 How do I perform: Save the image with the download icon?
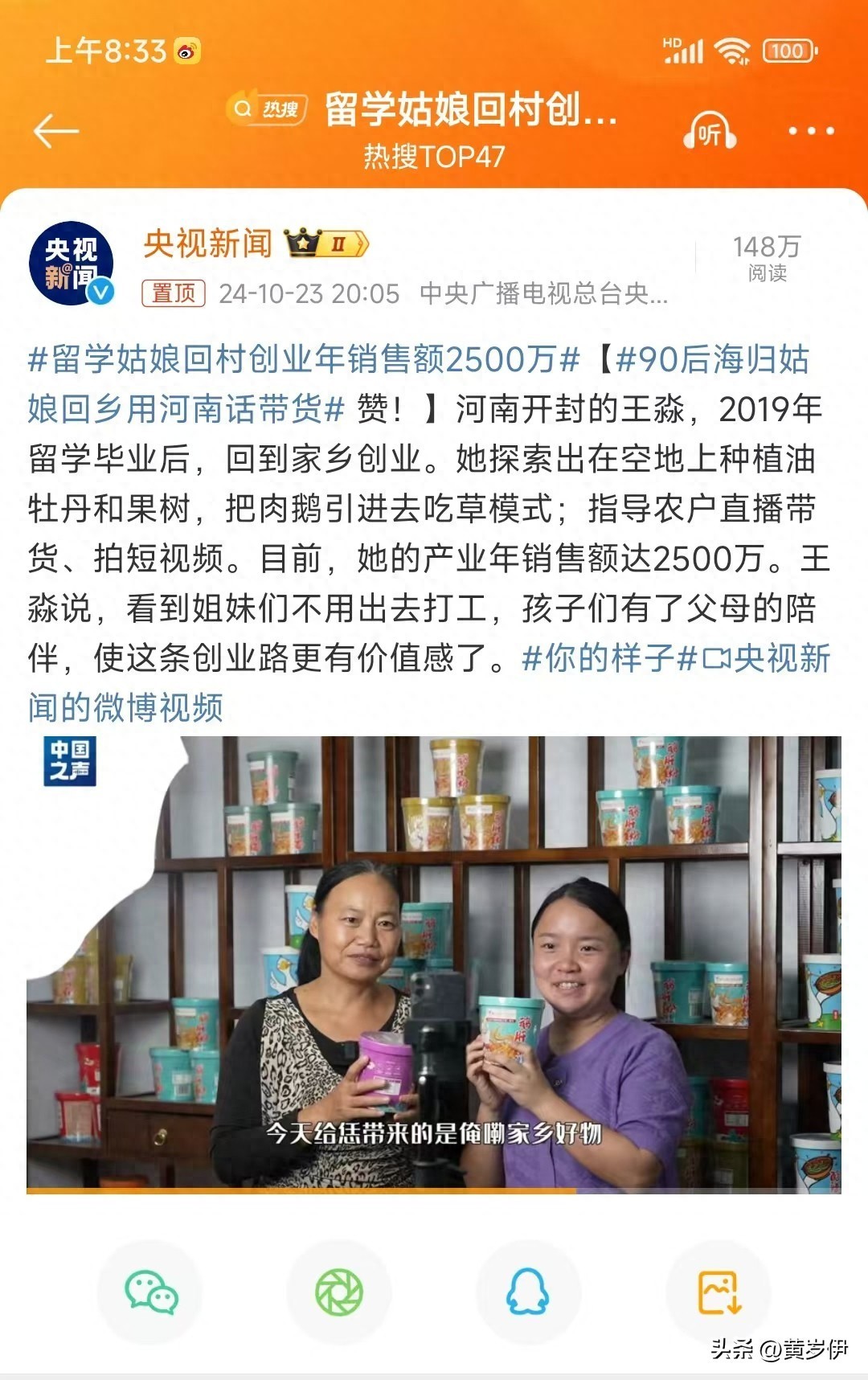[718, 1292]
